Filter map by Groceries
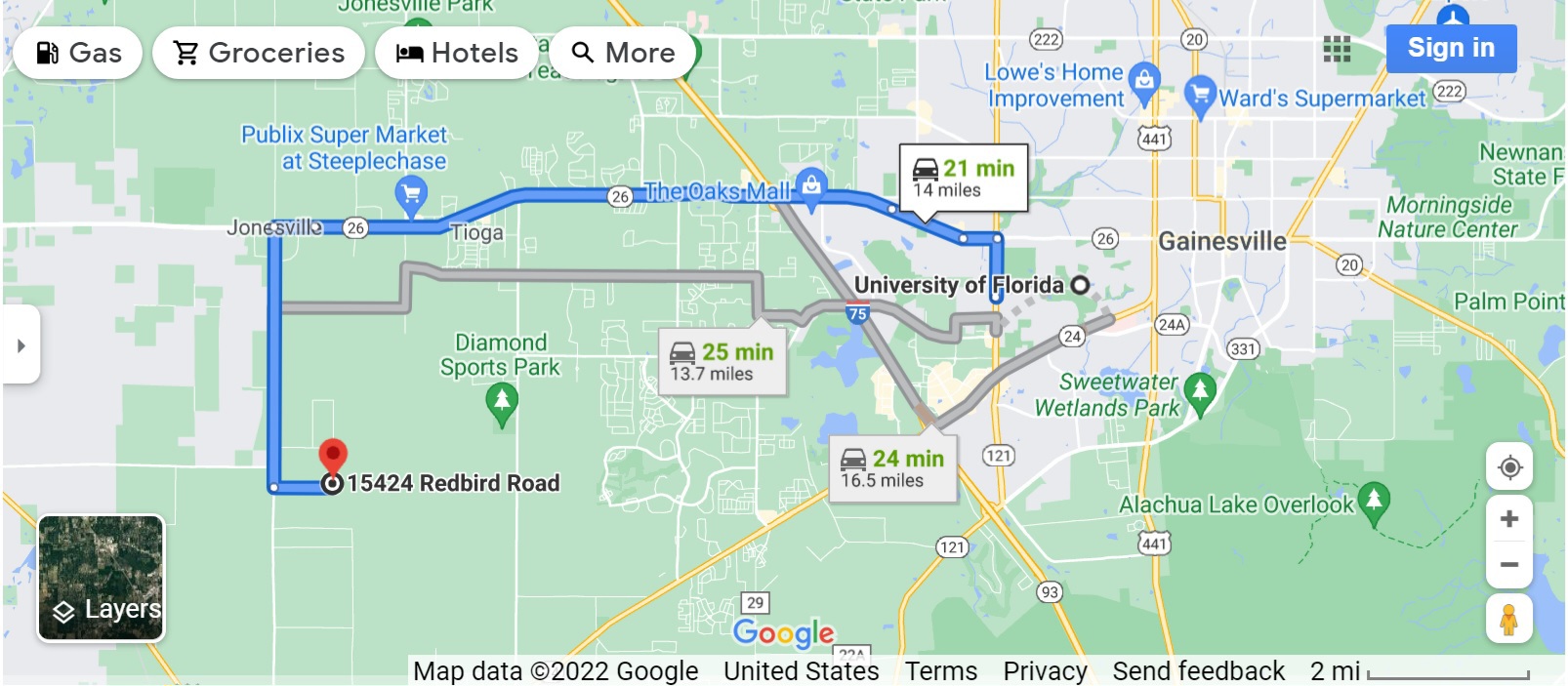This screenshot has height=686, width=1568. [x=259, y=53]
